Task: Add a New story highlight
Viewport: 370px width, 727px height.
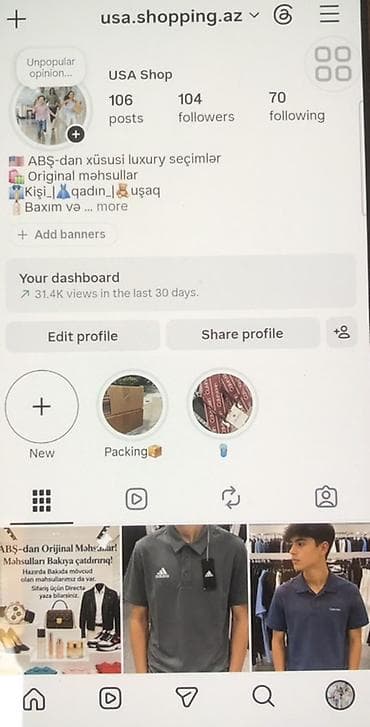Action: pyautogui.click(x=42, y=407)
